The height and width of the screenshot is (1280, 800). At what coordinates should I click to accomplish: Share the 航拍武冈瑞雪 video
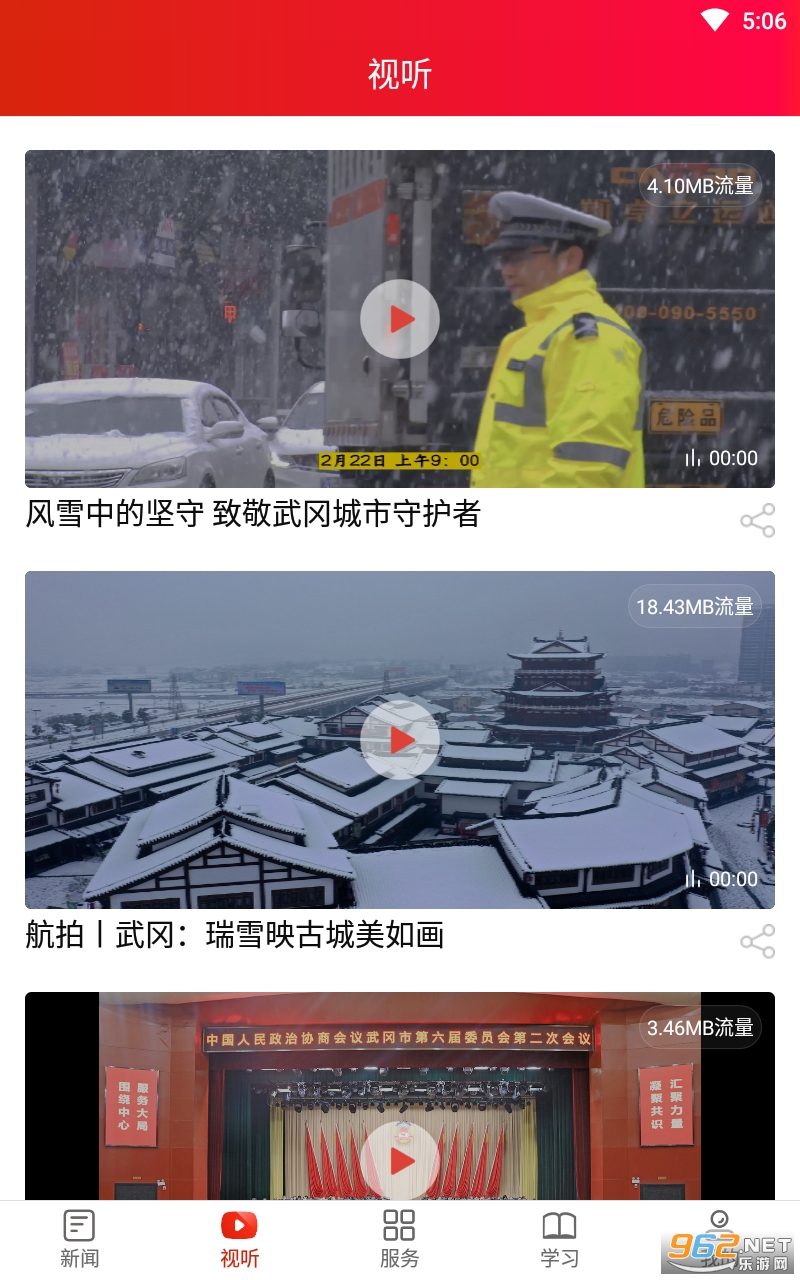tap(757, 942)
